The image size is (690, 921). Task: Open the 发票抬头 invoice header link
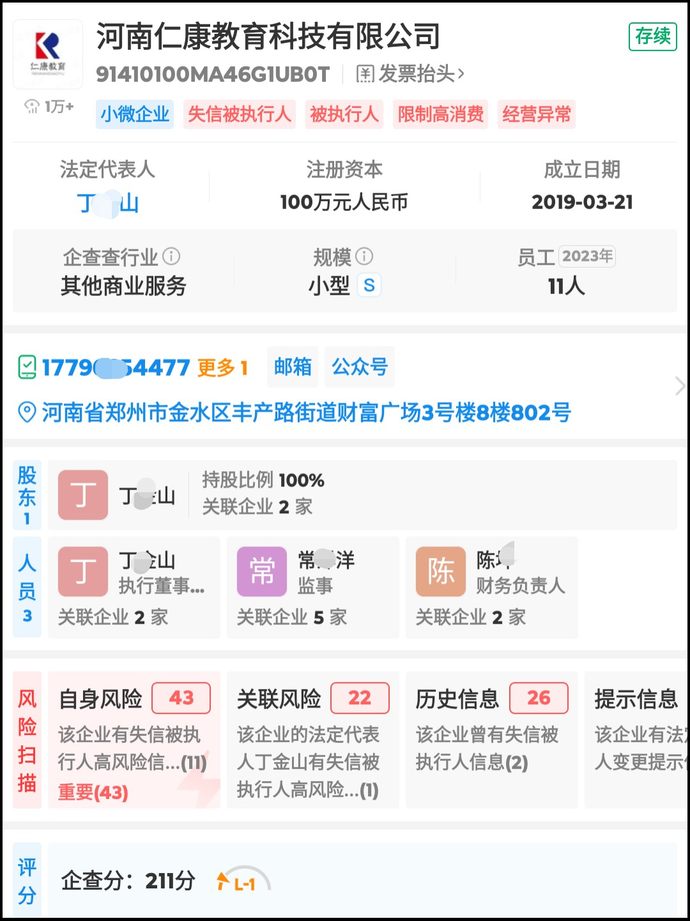click(x=412, y=74)
